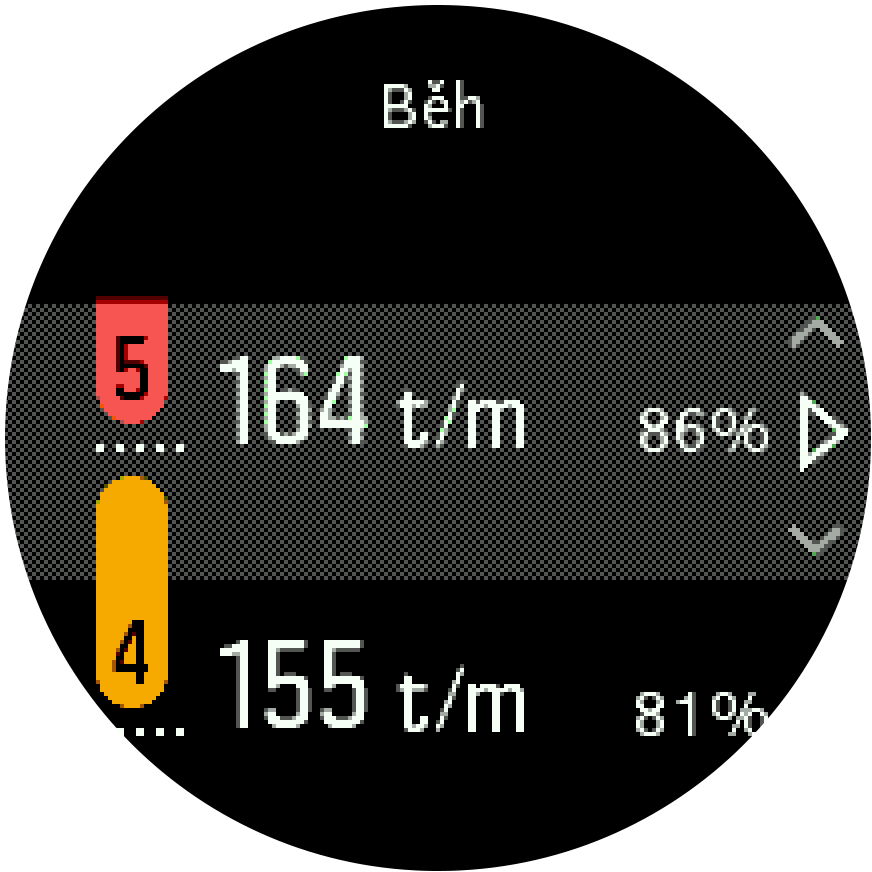Screen dimensions: 872x872
Task: Move up with the upward chevron
Action: tap(817, 334)
